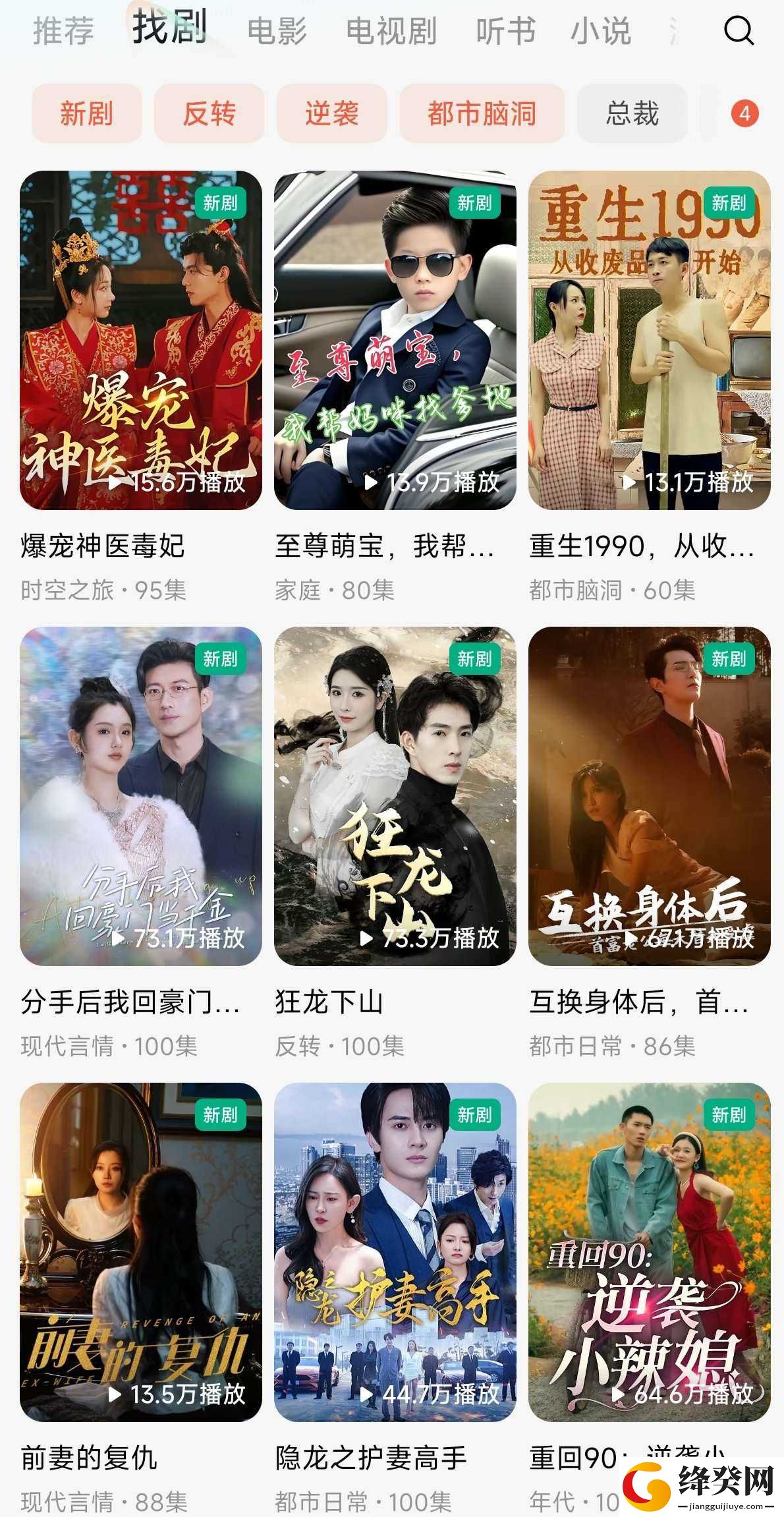This screenshot has width=784, height=1517.
Task: Choose the 总裁 chip
Action: click(632, 113)
